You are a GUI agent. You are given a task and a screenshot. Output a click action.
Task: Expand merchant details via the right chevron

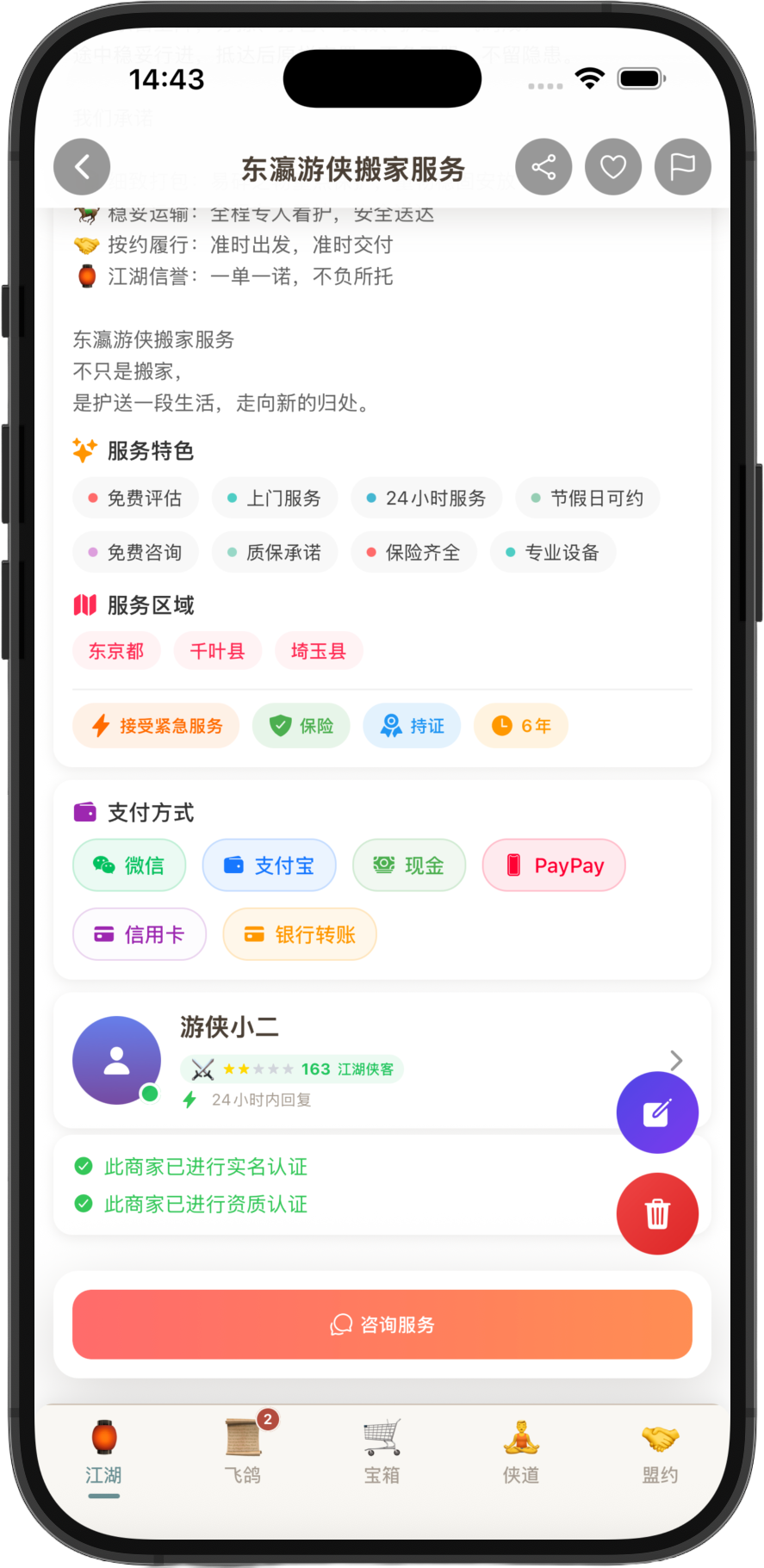tap(675, 1060)
